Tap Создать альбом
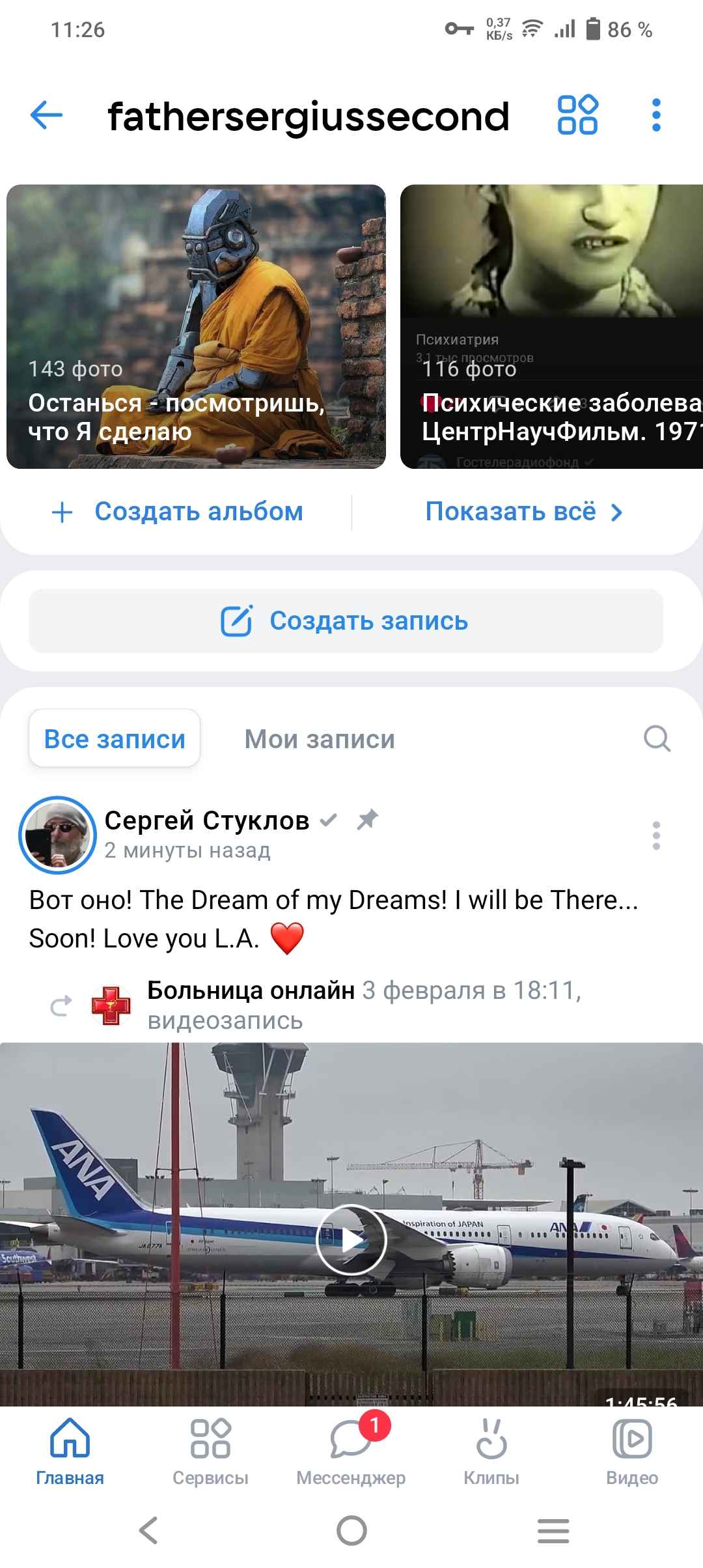 point(177,512)
